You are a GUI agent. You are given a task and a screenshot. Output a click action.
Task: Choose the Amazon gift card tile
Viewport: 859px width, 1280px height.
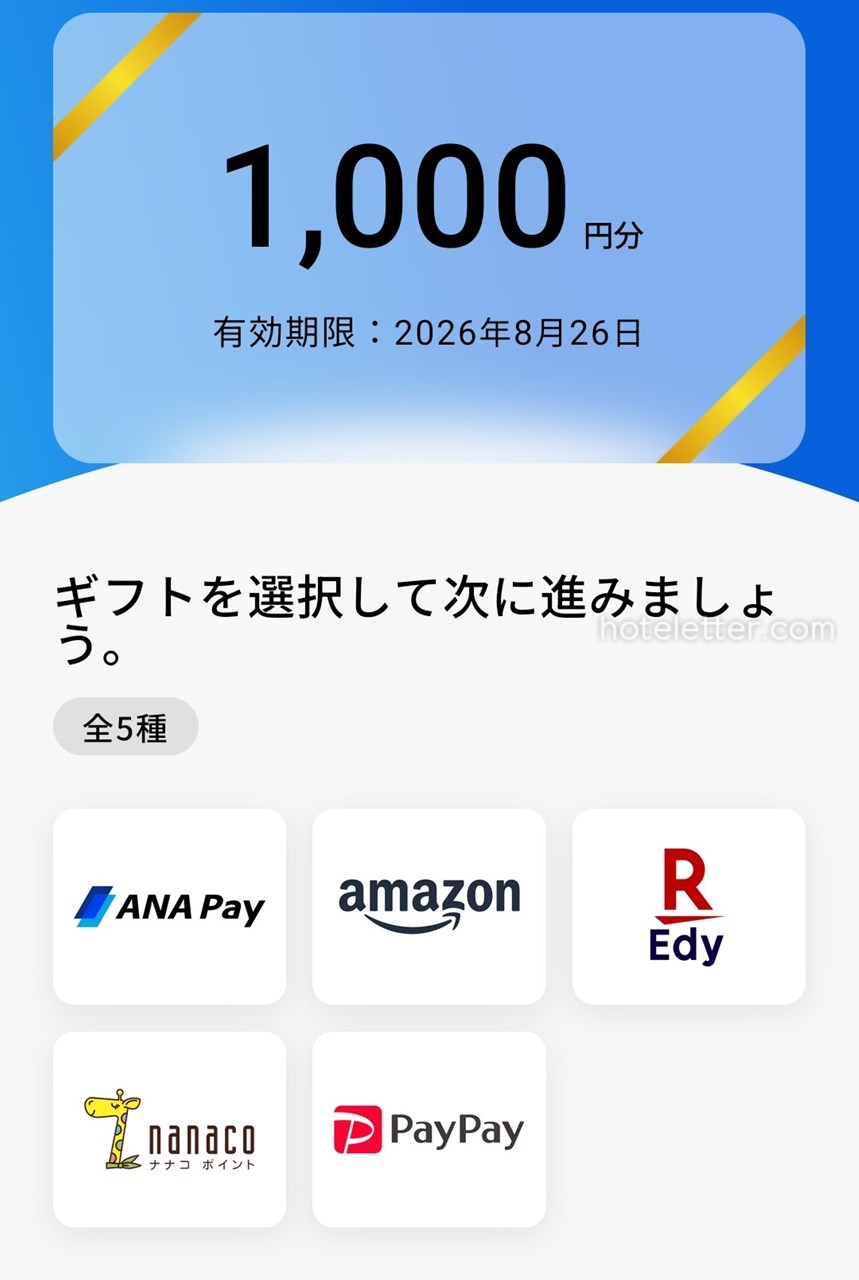pyautogui.click(x=429, y=903)
